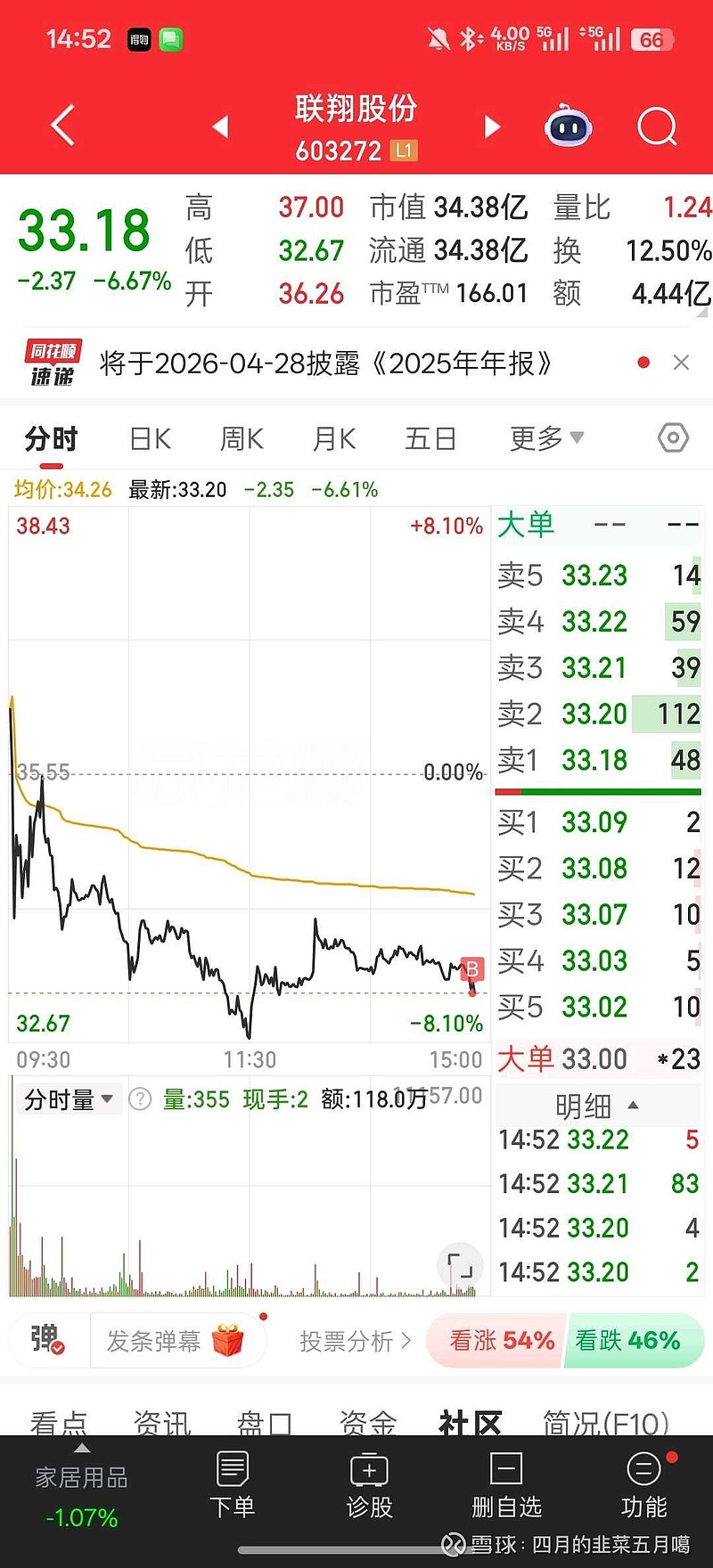Switch to the 日K chart tab
Image resolution: width=713 pixels, height=1568 pixels.
coord(150,438)
